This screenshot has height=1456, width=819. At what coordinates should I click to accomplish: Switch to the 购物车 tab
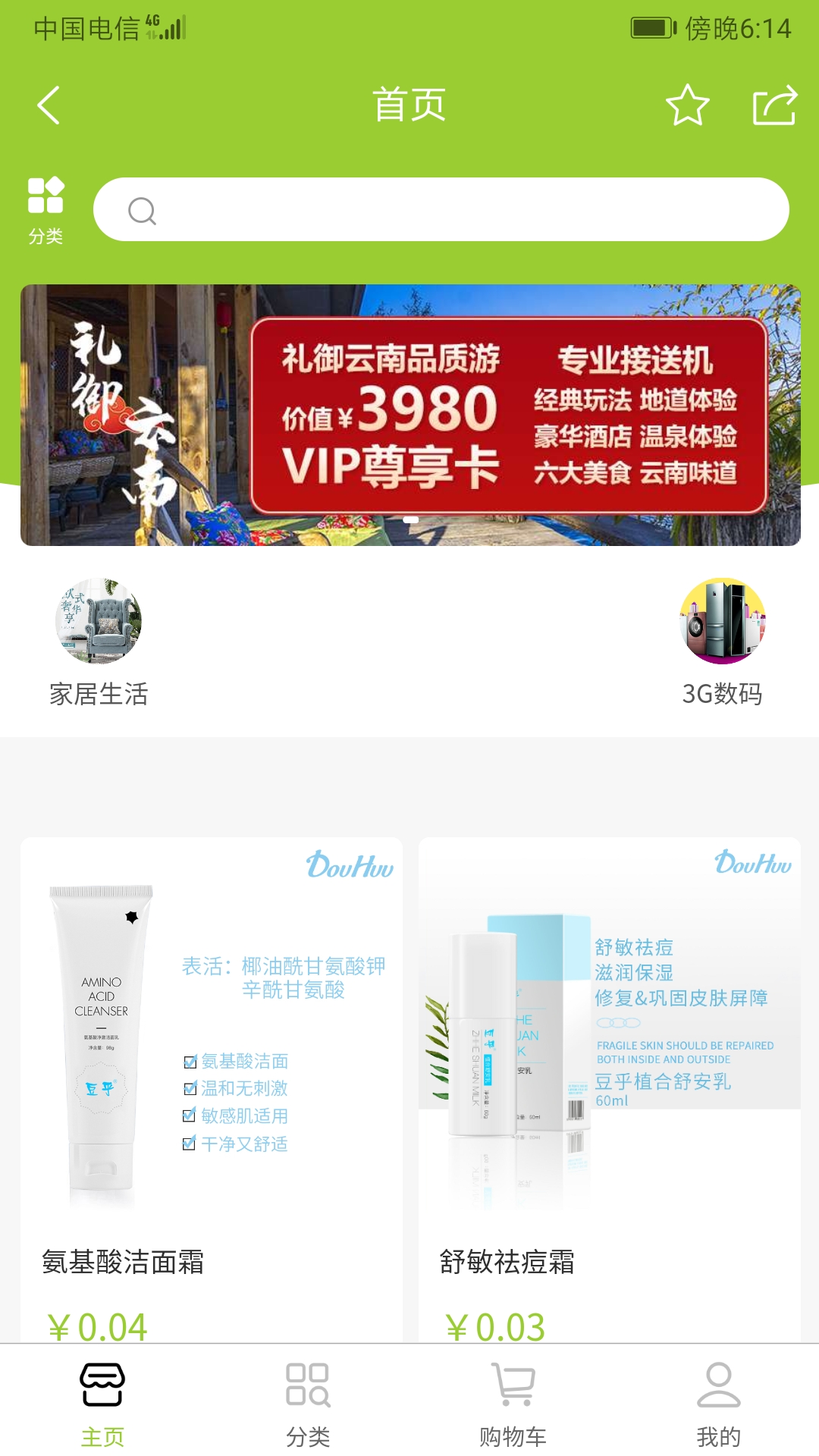(x=512, y=1410)
